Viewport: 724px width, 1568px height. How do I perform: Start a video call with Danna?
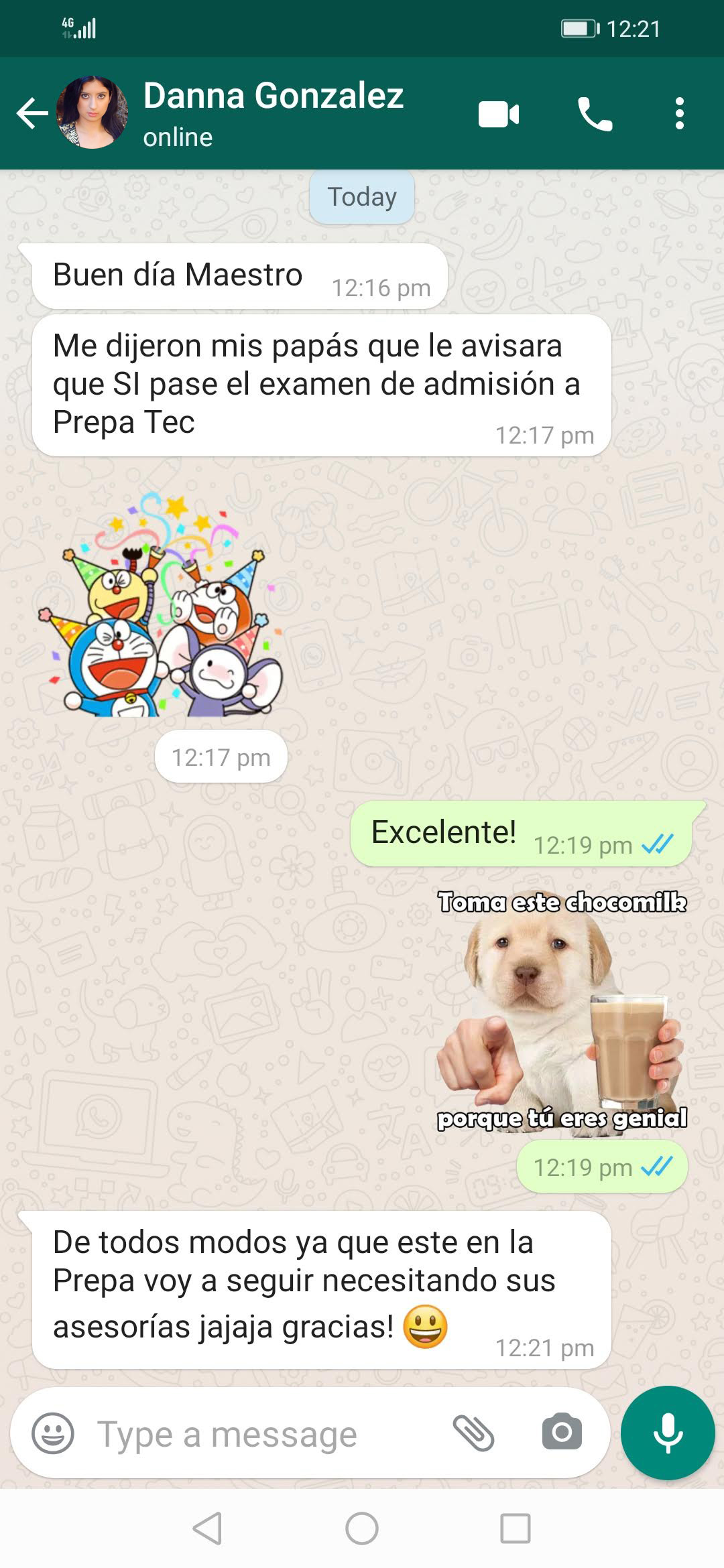(498, 114)
